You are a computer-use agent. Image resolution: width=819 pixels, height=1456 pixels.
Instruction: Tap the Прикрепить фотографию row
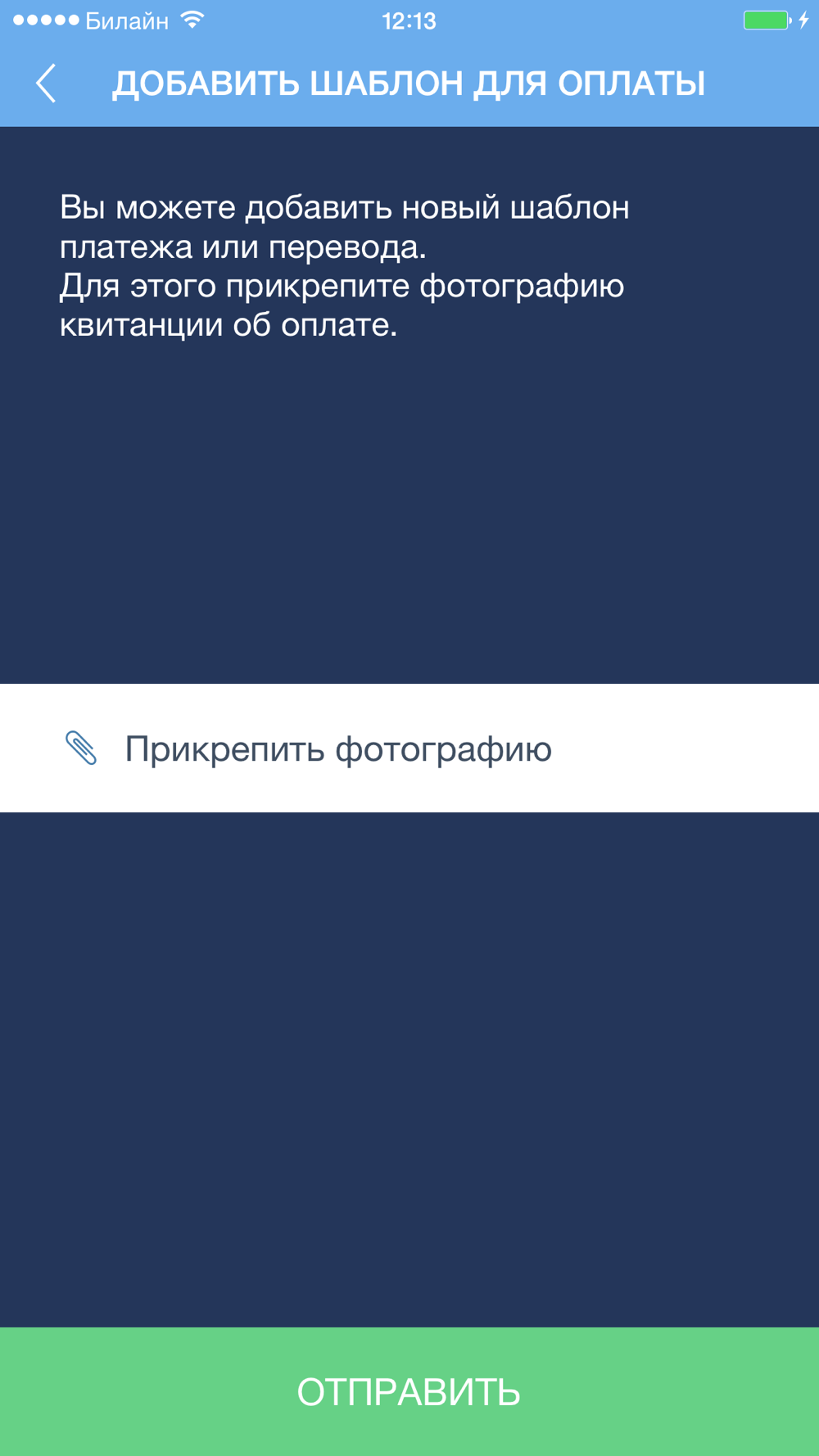click(409, 748)
